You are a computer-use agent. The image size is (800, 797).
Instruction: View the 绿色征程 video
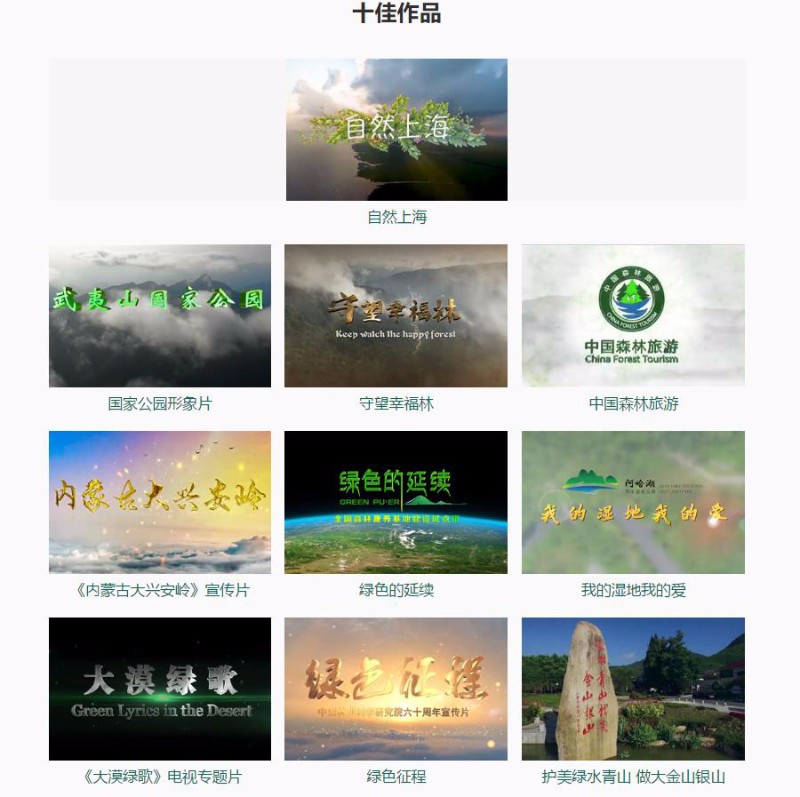396,688
